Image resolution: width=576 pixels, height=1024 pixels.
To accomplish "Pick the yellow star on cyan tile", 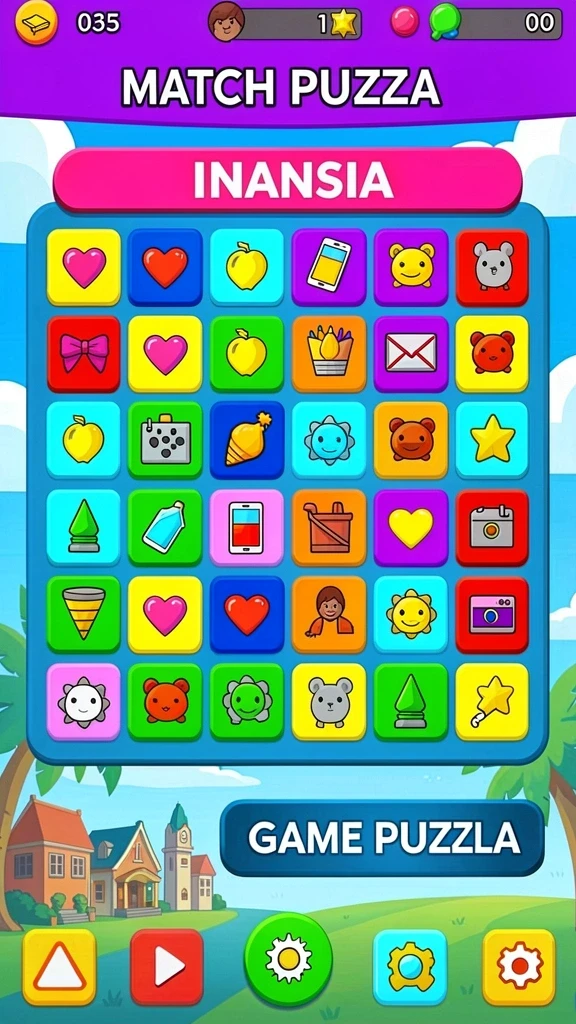I will [x=492, y=441].
